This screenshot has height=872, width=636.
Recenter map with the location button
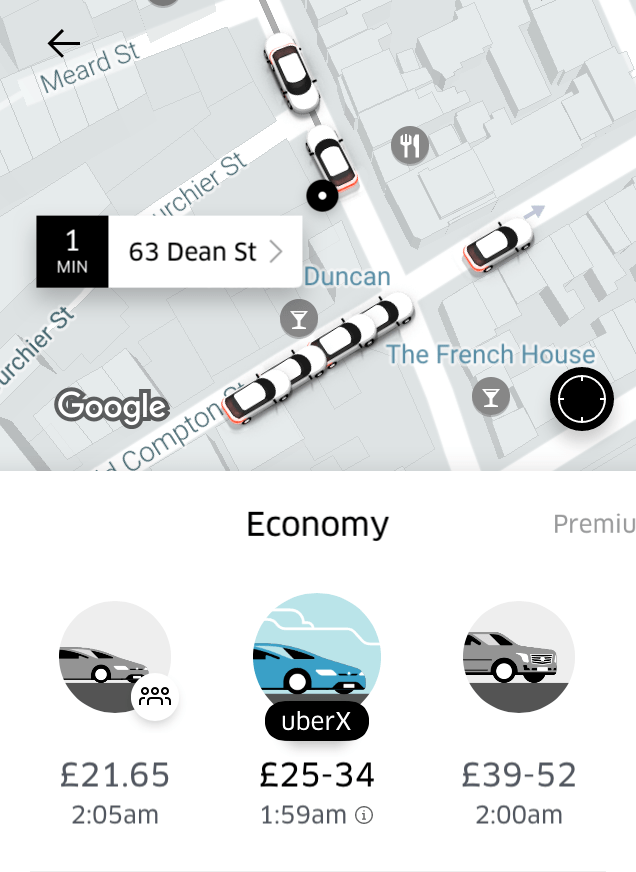[x=582, y=401]
